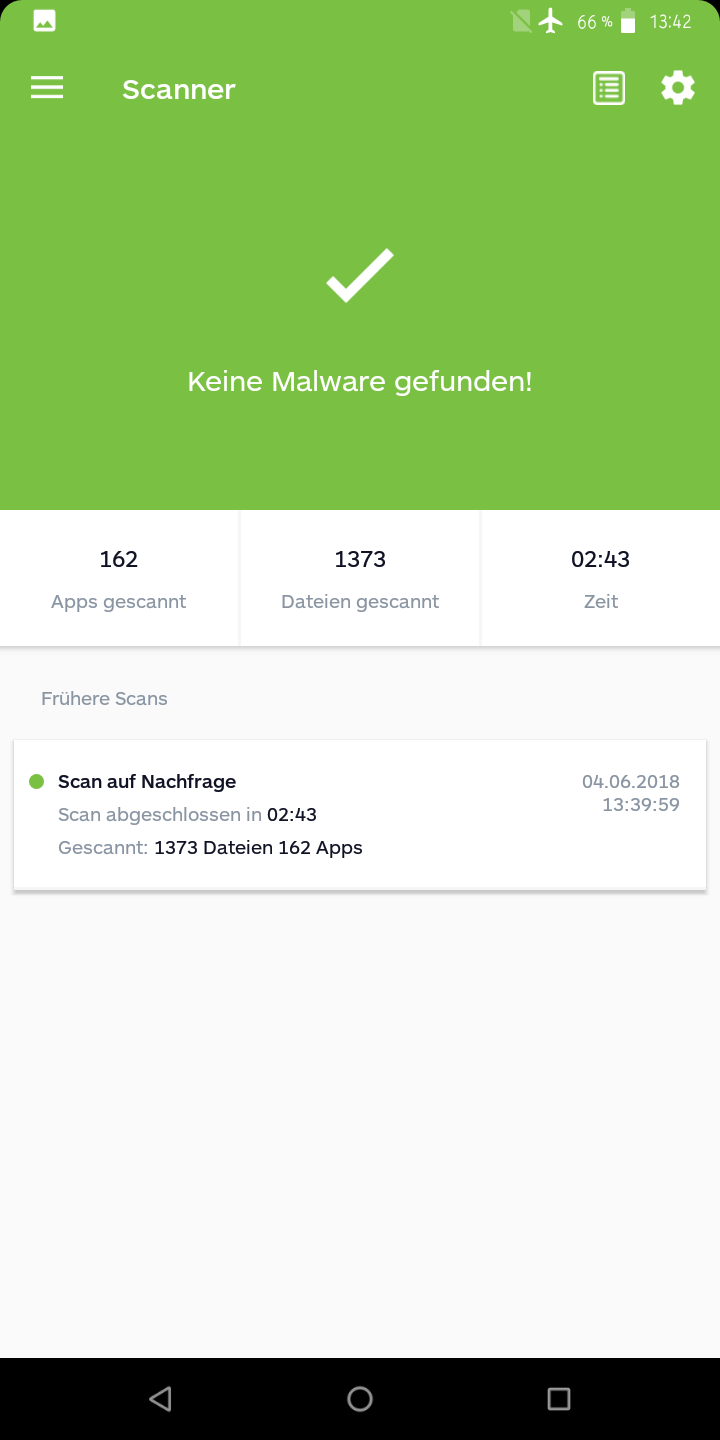This screenshot has height=1440, width=720.
Task: Open the scan log list icon
Action: [x=609, y=88]
